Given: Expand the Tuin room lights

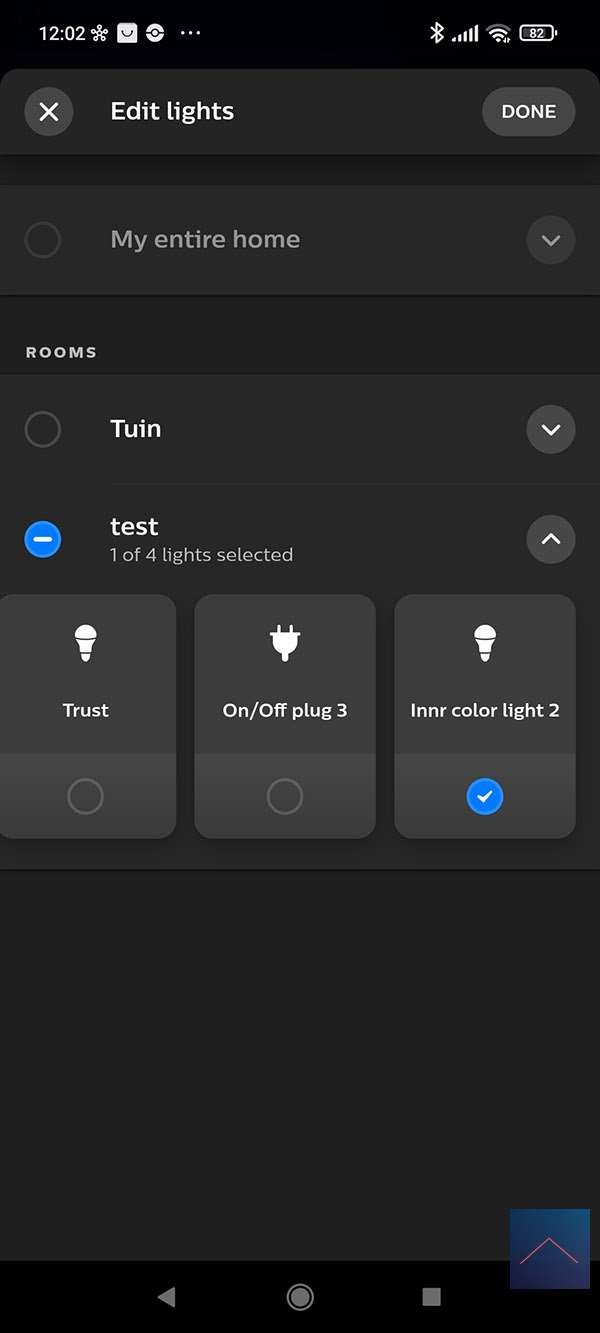Looking at the screenshot, I should [x=550, y=429].
